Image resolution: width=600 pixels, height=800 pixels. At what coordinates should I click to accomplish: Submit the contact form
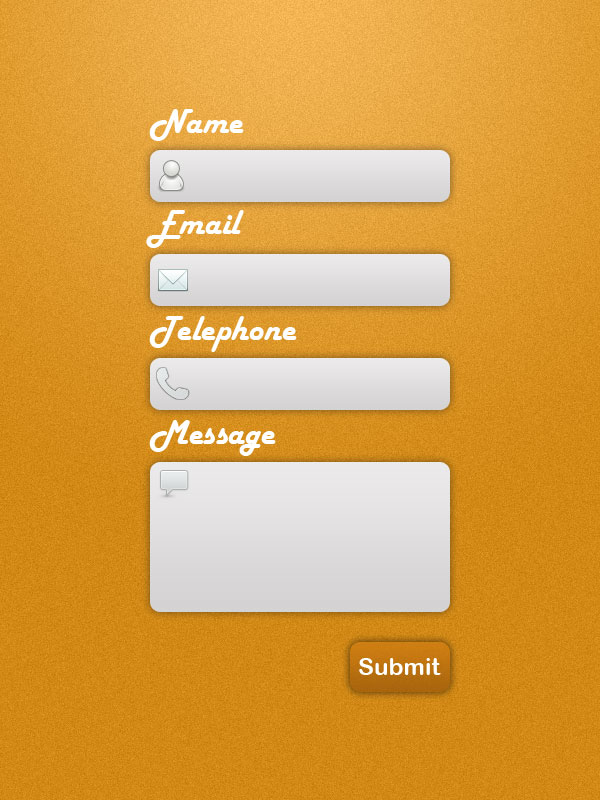[399, 667]
